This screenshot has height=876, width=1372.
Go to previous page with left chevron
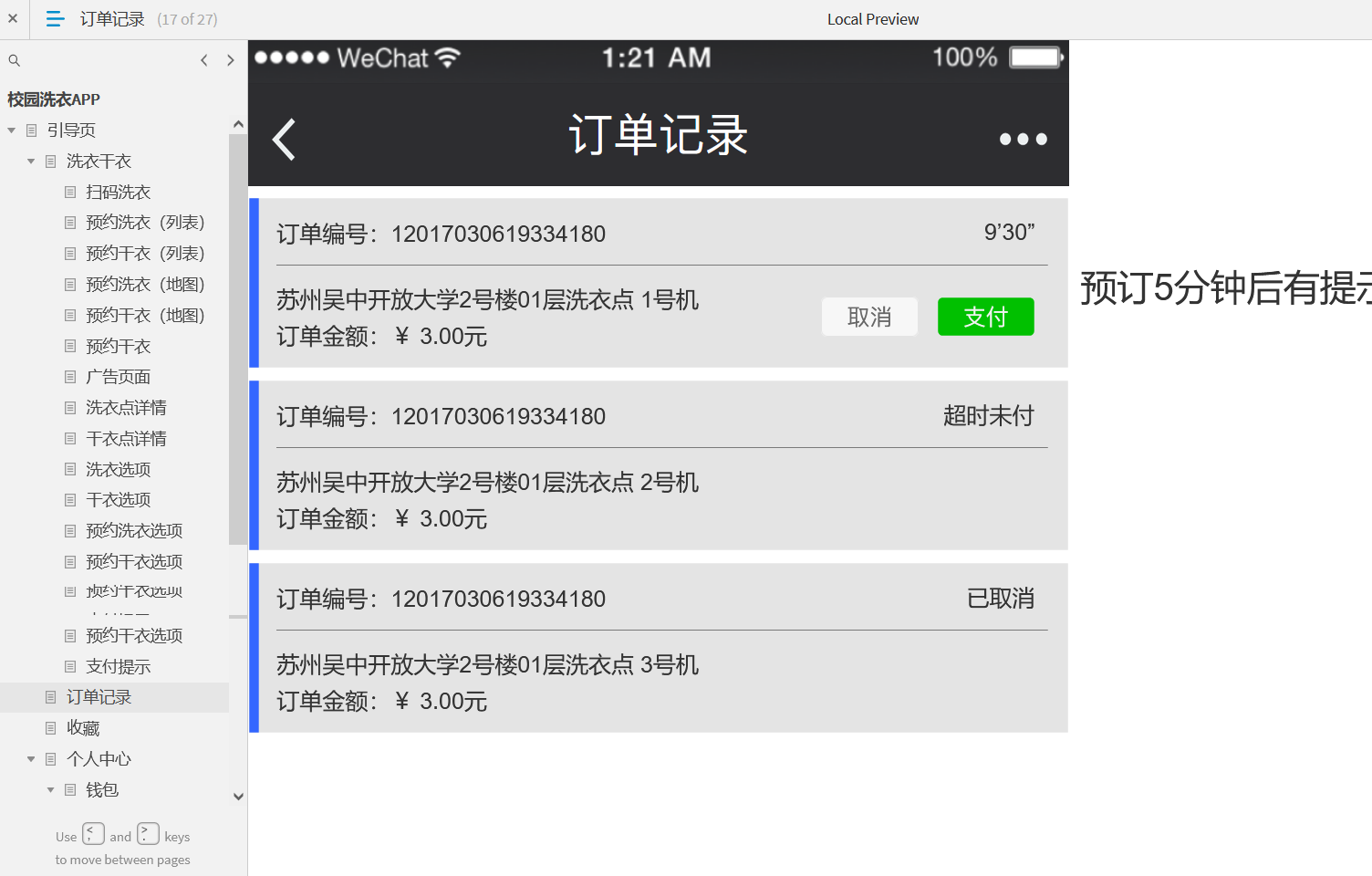click(x=204, y=60)
